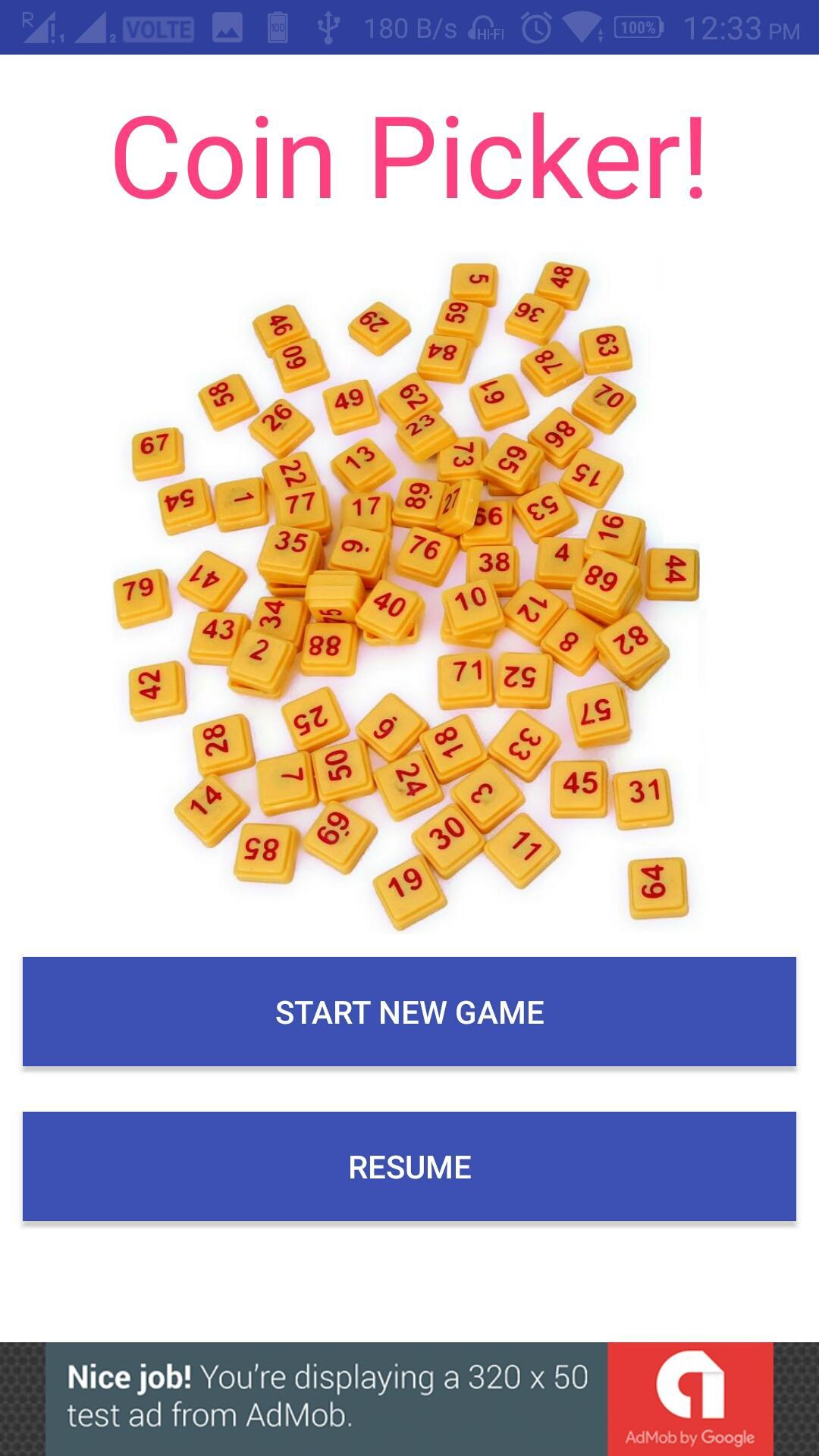Tap the Coin Picker! title
Viewport: 819px width, 1456px height.
point(409,159)
